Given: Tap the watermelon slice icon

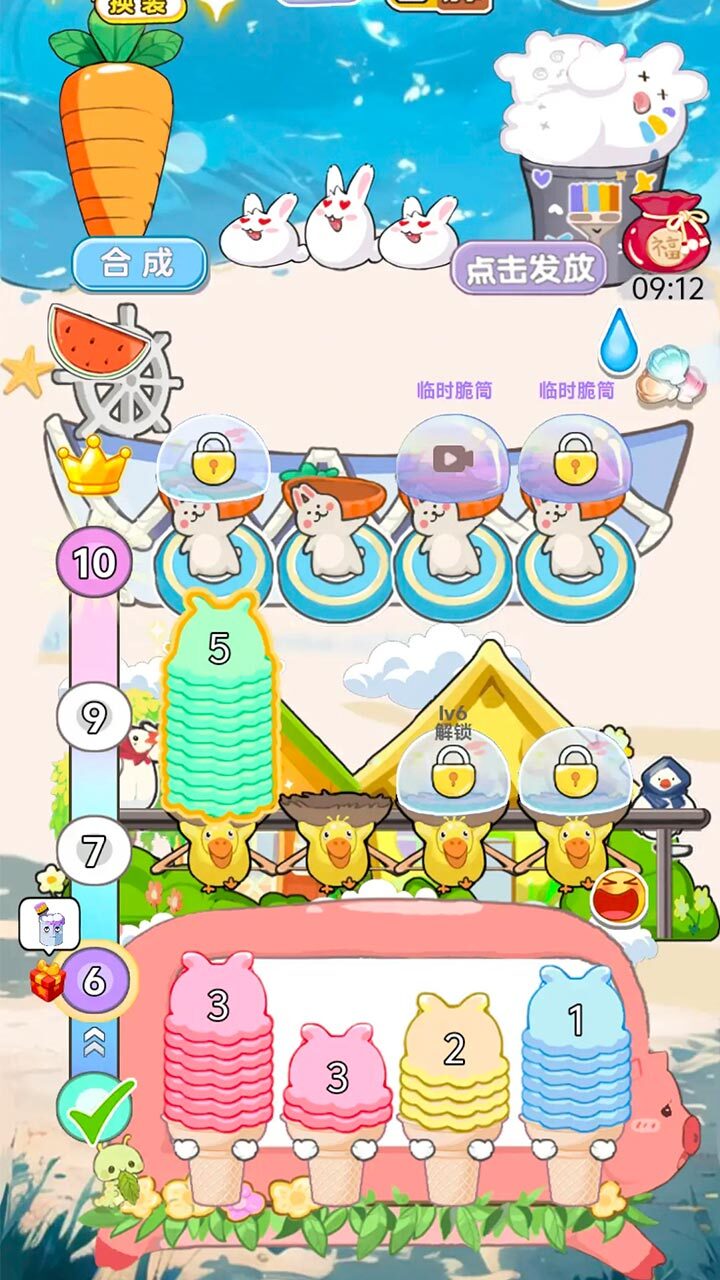Looking at the screenshot, I should 97,342.
